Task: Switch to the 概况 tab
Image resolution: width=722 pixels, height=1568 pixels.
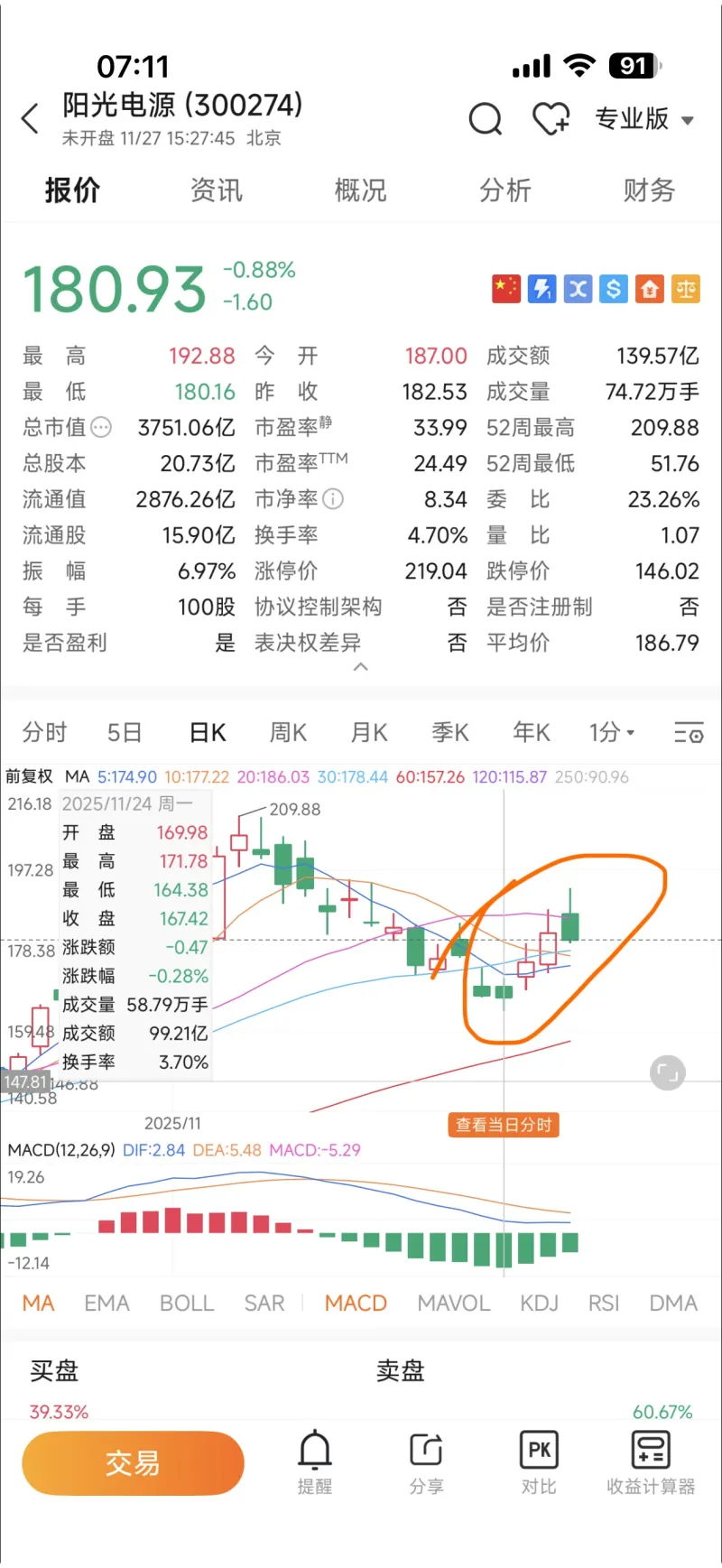Action: pyautogui.click(x=360, y=190)
